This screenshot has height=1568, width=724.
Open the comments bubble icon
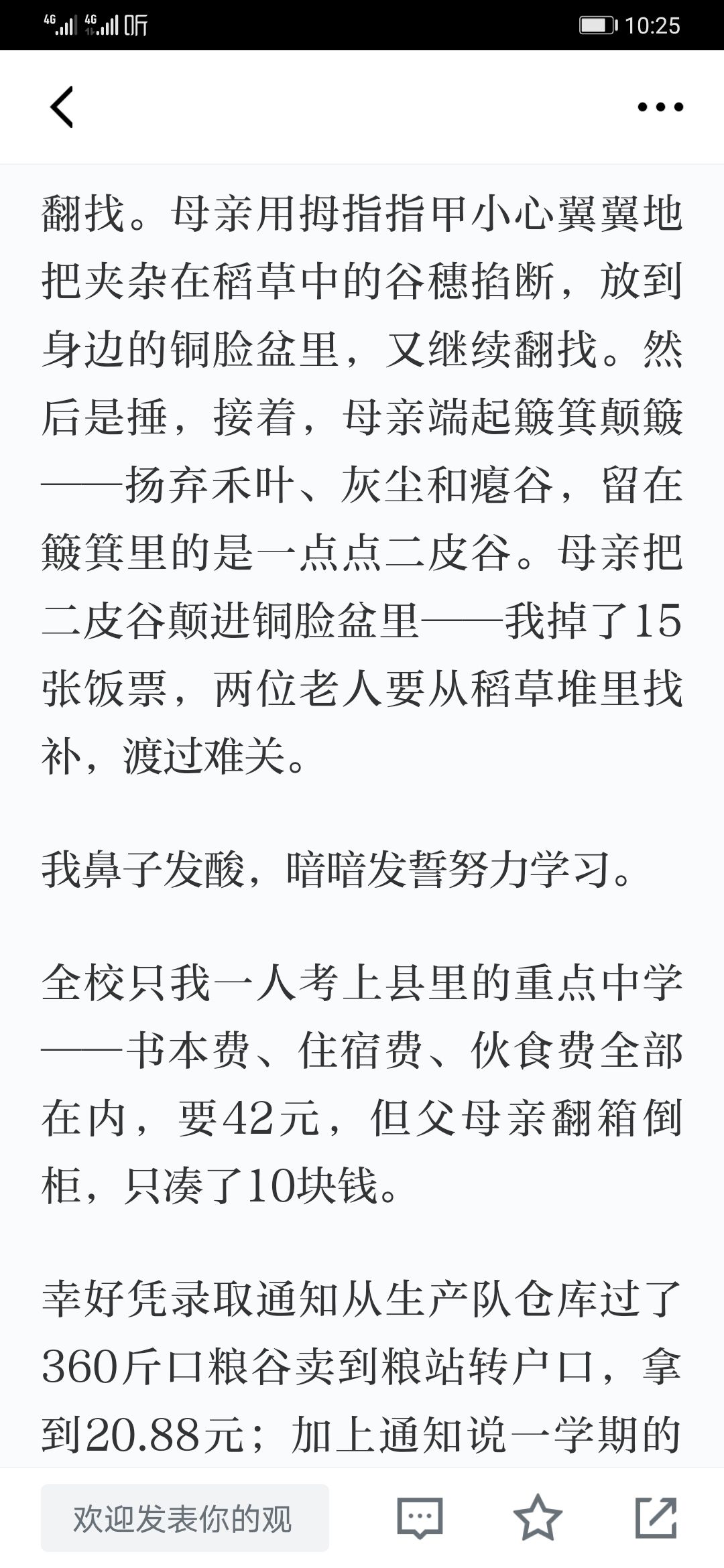pos(420,1518)
